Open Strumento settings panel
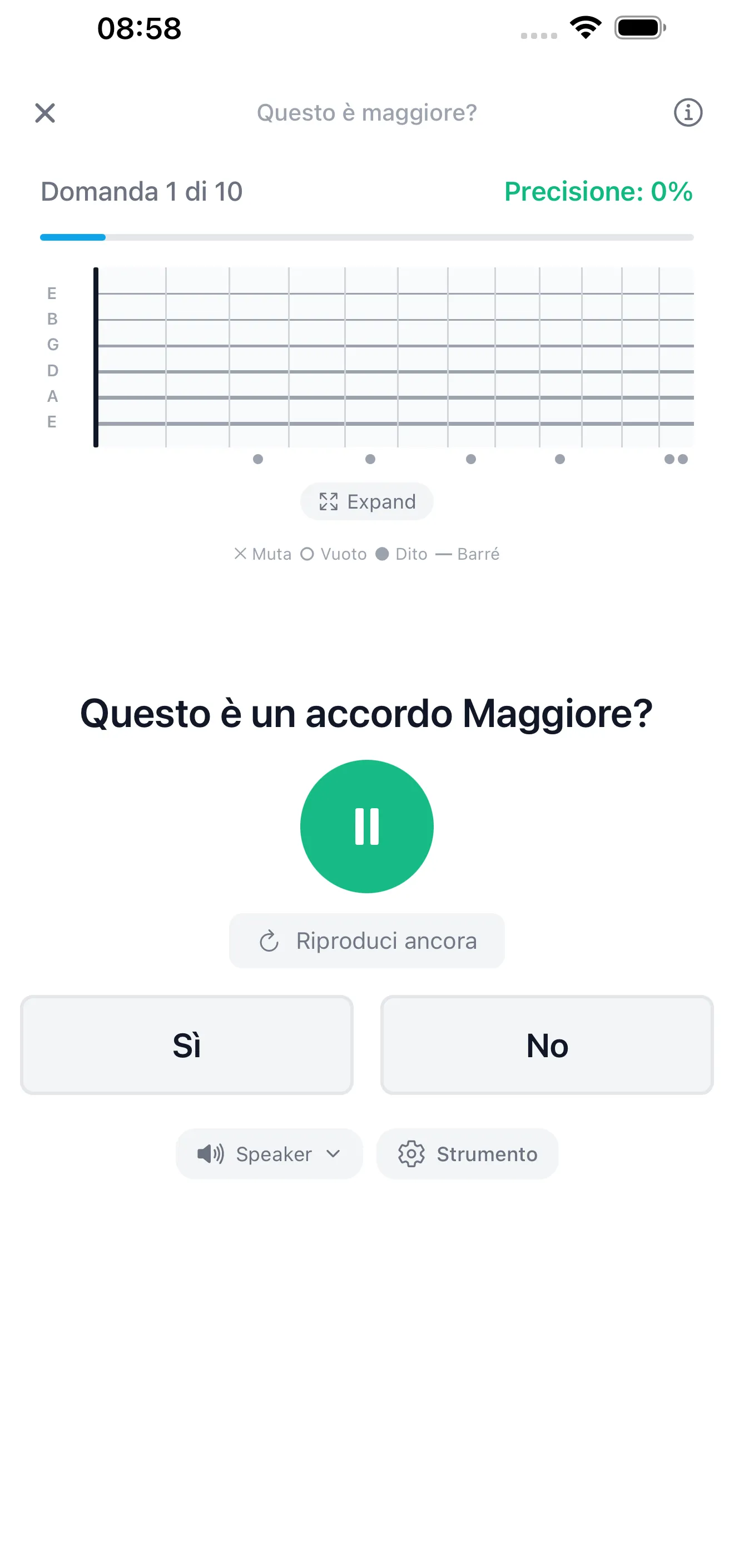 [x=467, y=1153]
